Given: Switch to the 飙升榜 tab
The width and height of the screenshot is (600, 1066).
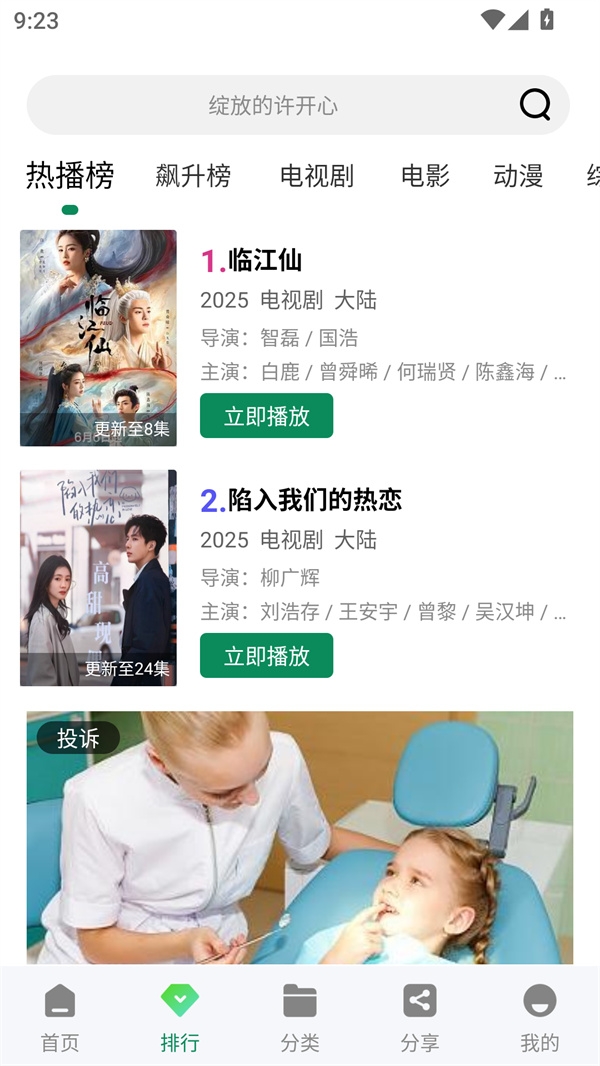Looking at the screenshot, I should [x=193, y=176].
